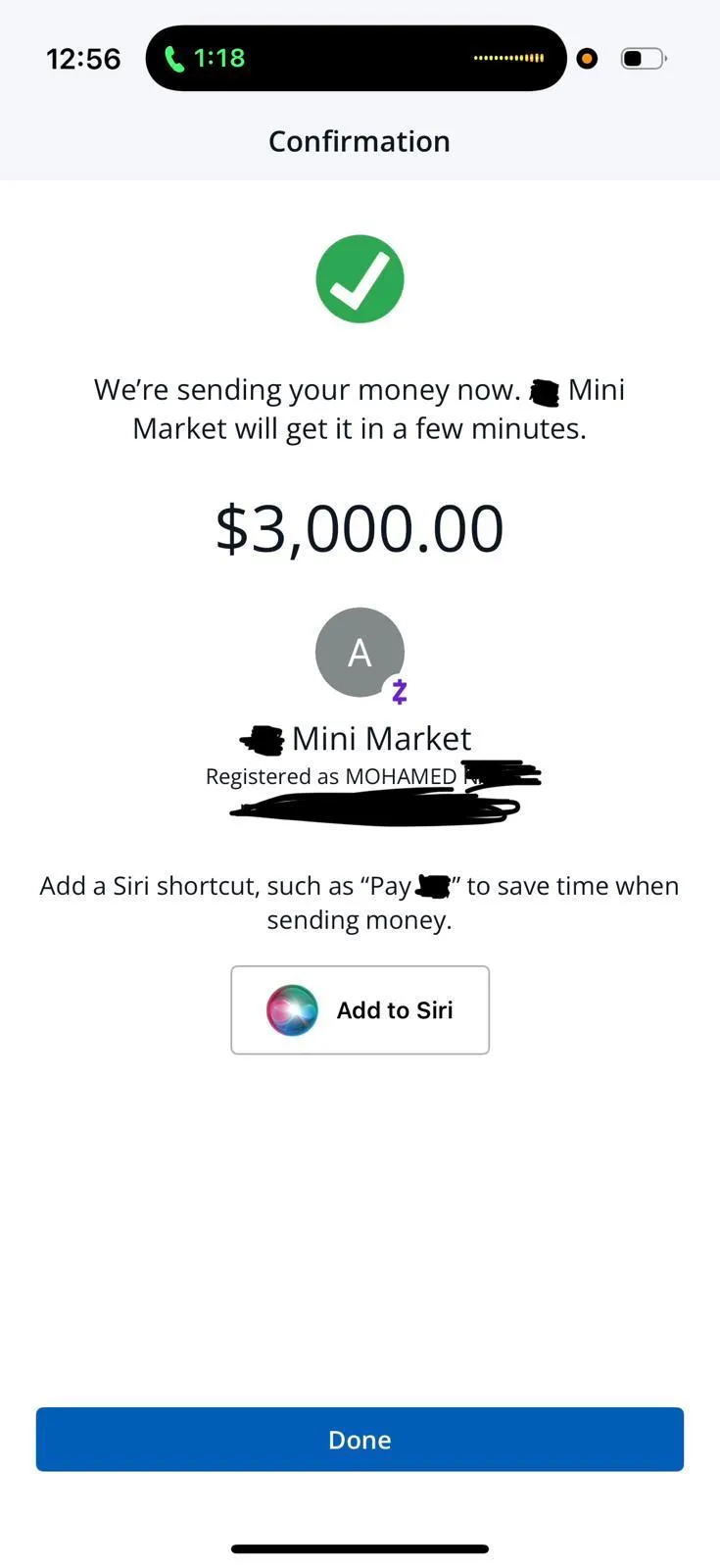Return to the ongoing call indicator

pos(206,59)
